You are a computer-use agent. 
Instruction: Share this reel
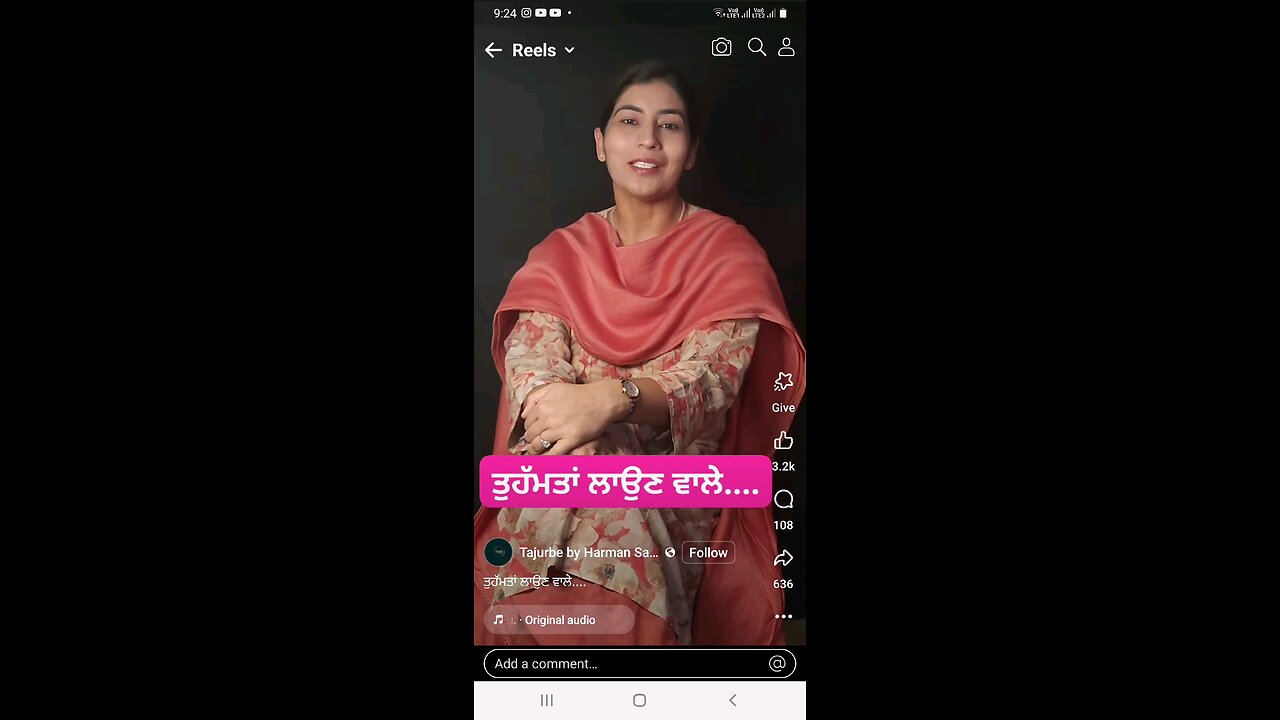(x=783, y=558)
